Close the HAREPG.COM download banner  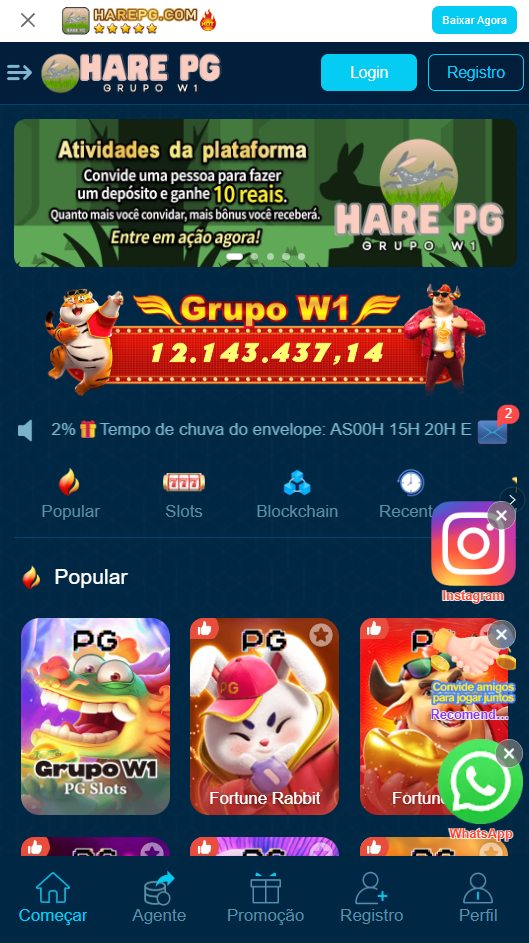click(x=28, y=20)
